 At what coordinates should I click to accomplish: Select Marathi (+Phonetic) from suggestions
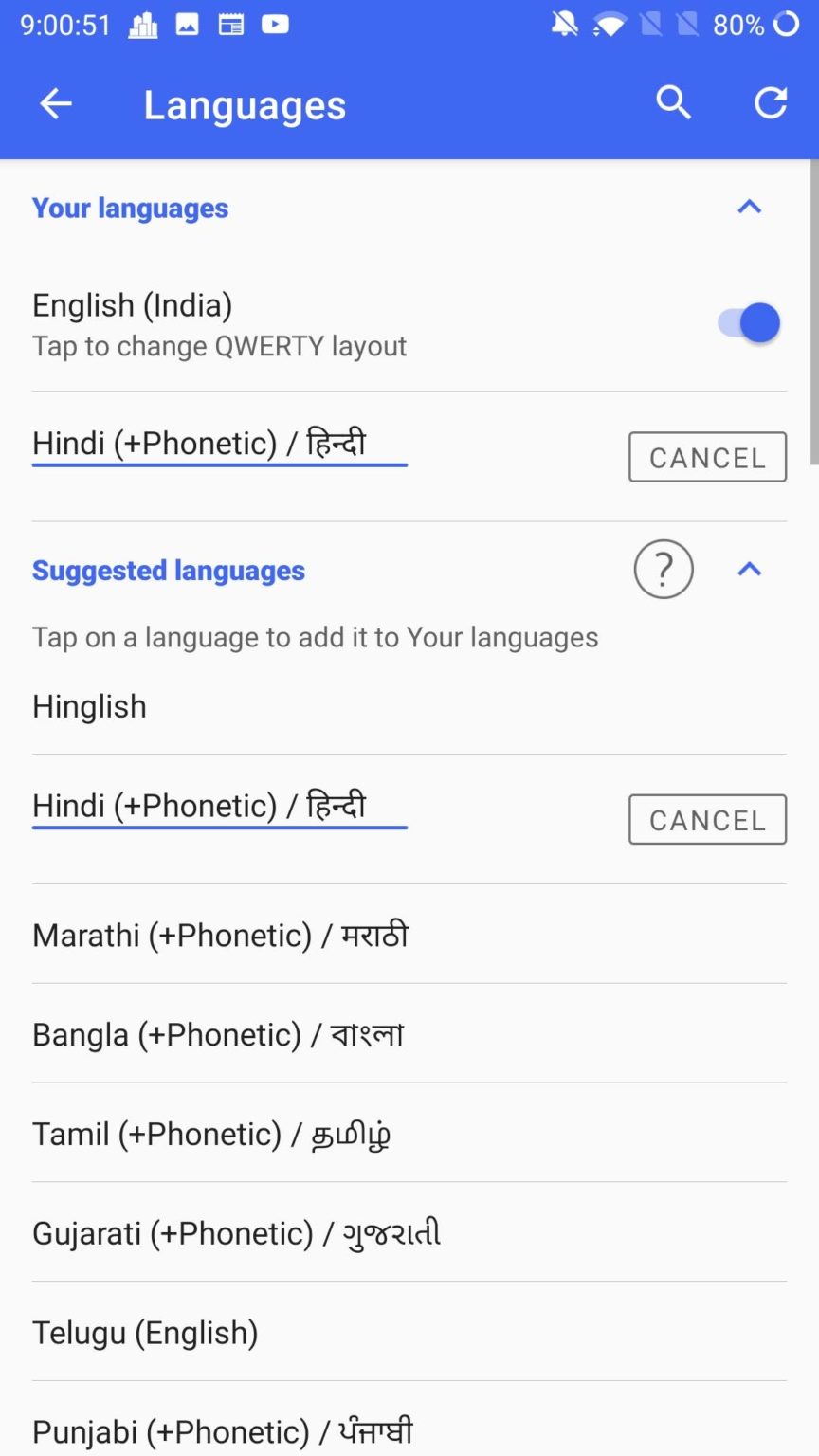click(x=220, y=935)
